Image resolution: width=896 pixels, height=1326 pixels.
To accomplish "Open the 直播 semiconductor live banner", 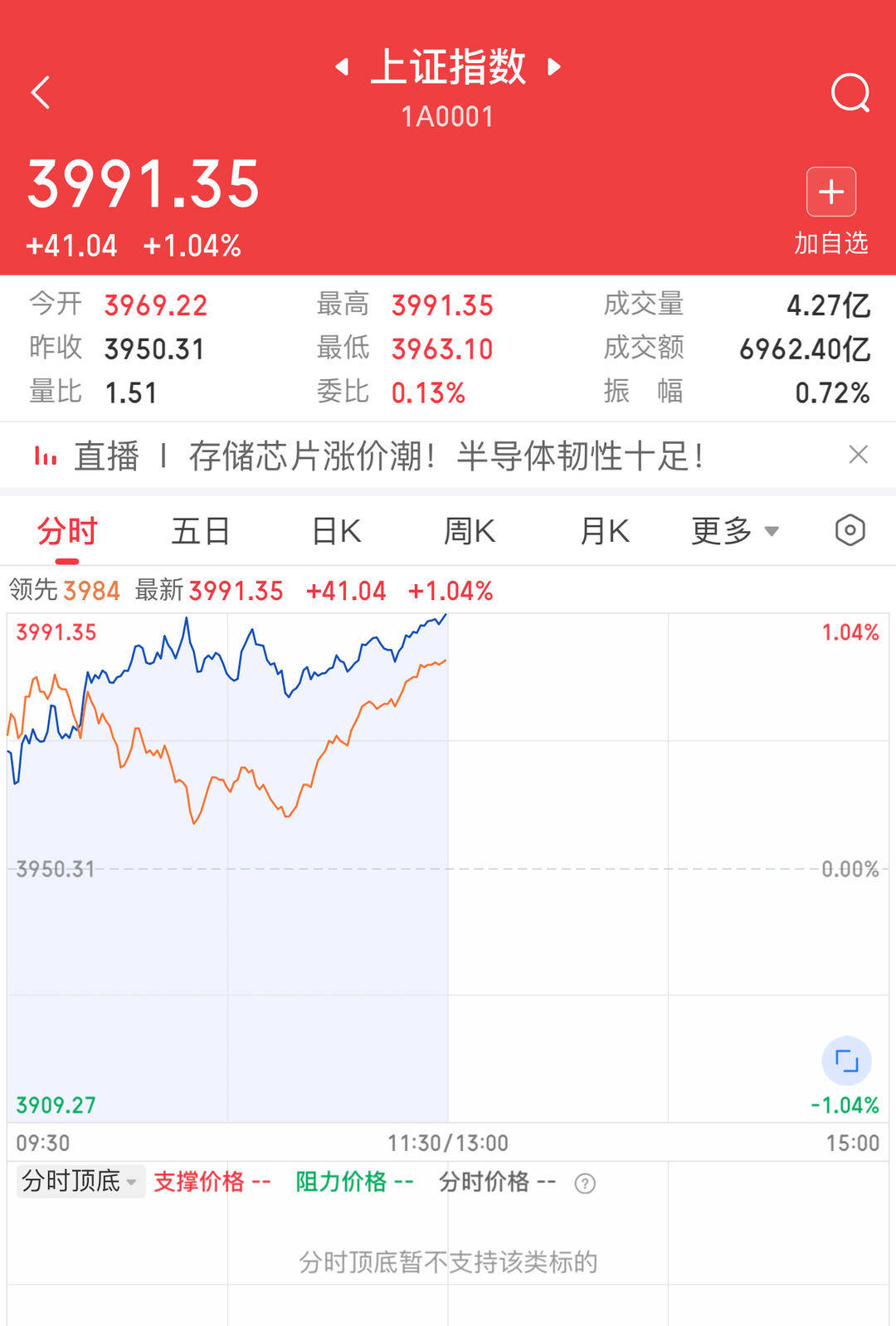I will 388,456.
